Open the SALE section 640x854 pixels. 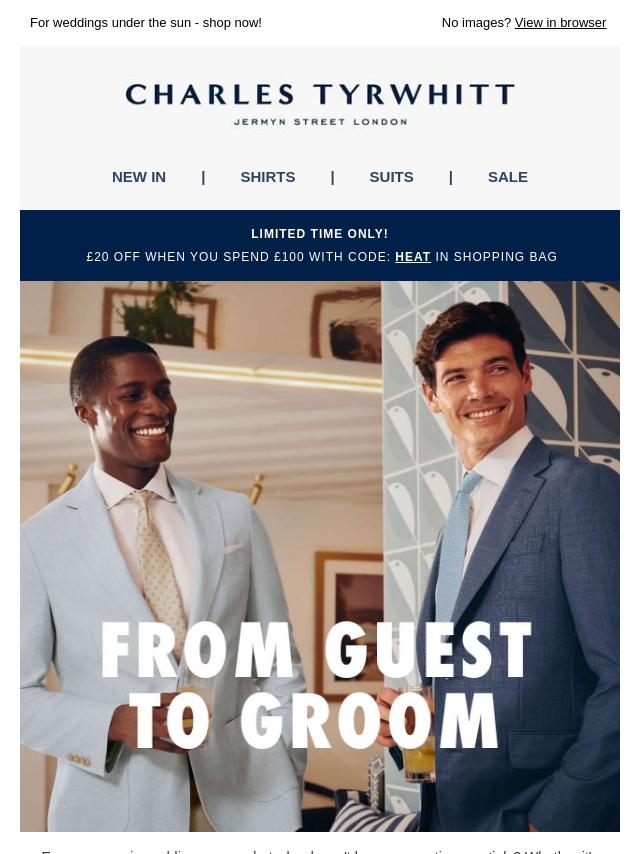(507, 177)
